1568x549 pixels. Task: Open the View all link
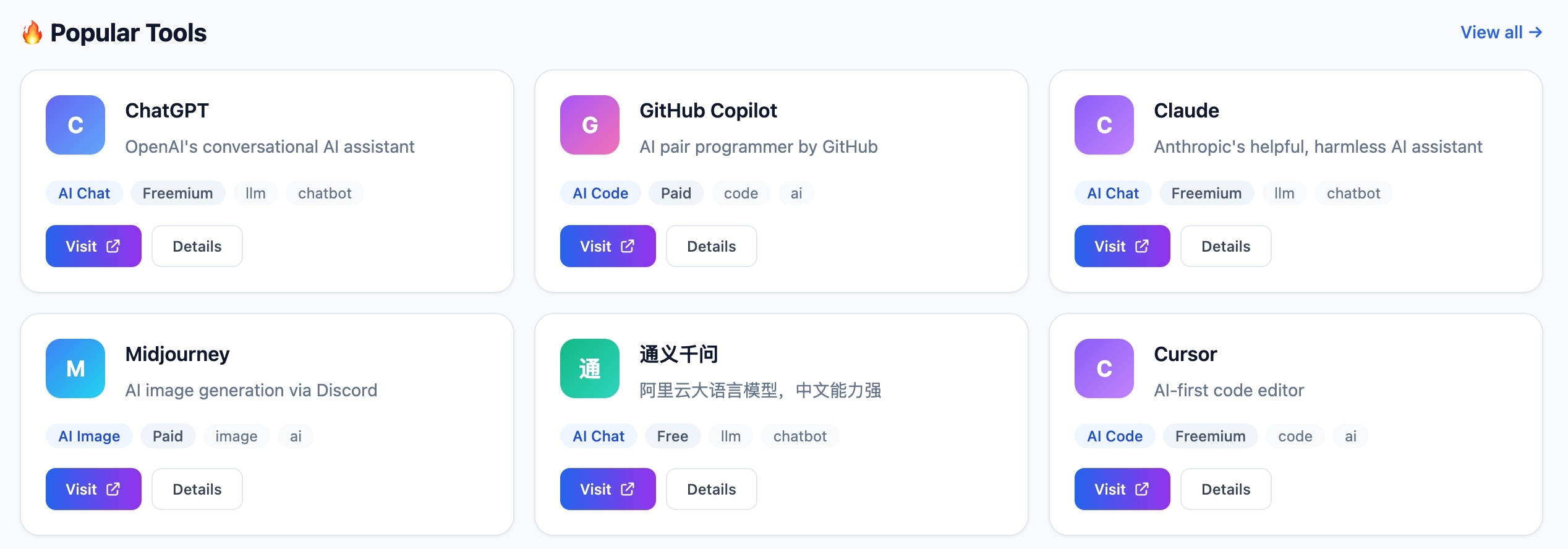[1501, 32]
